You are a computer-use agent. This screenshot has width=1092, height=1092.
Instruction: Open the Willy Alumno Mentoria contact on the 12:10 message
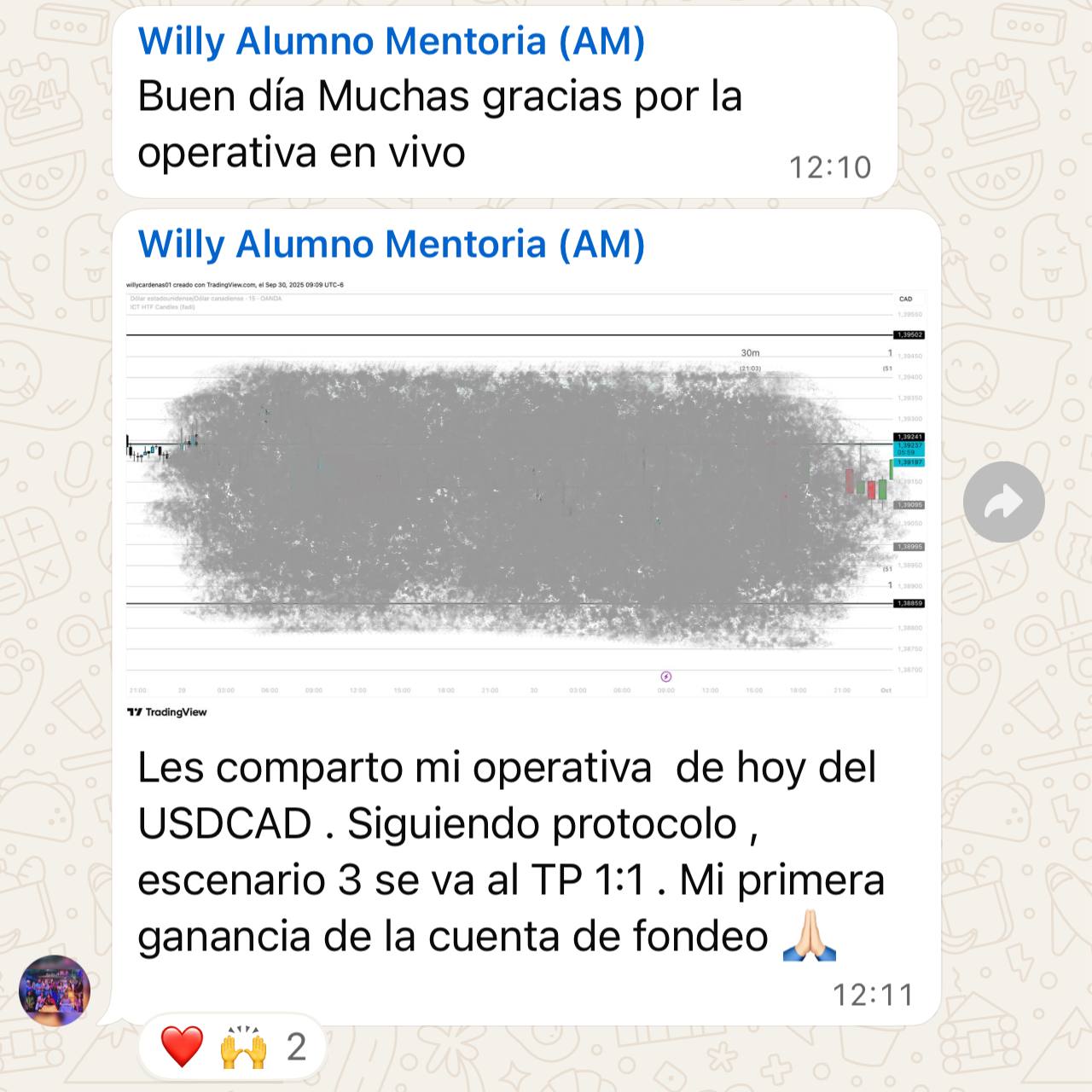click(391, 41)
